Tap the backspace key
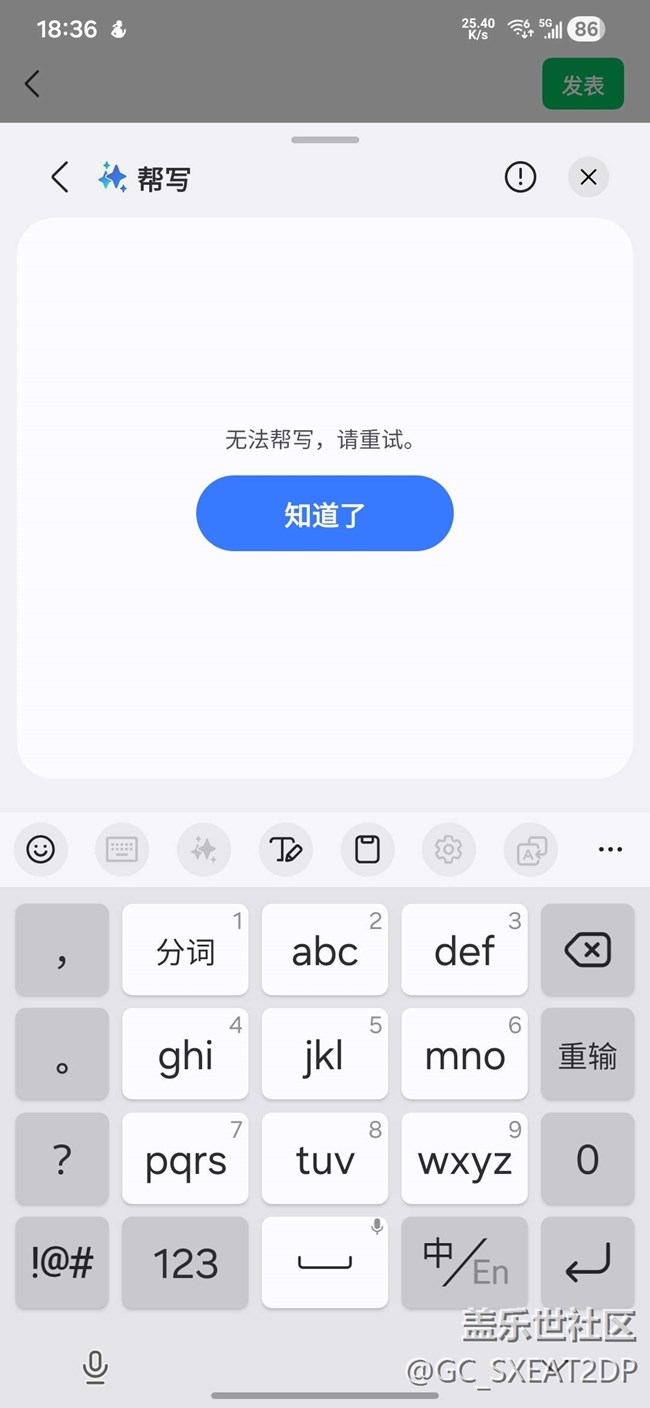This screenshot has width=650, height=1408. (588, 950)
